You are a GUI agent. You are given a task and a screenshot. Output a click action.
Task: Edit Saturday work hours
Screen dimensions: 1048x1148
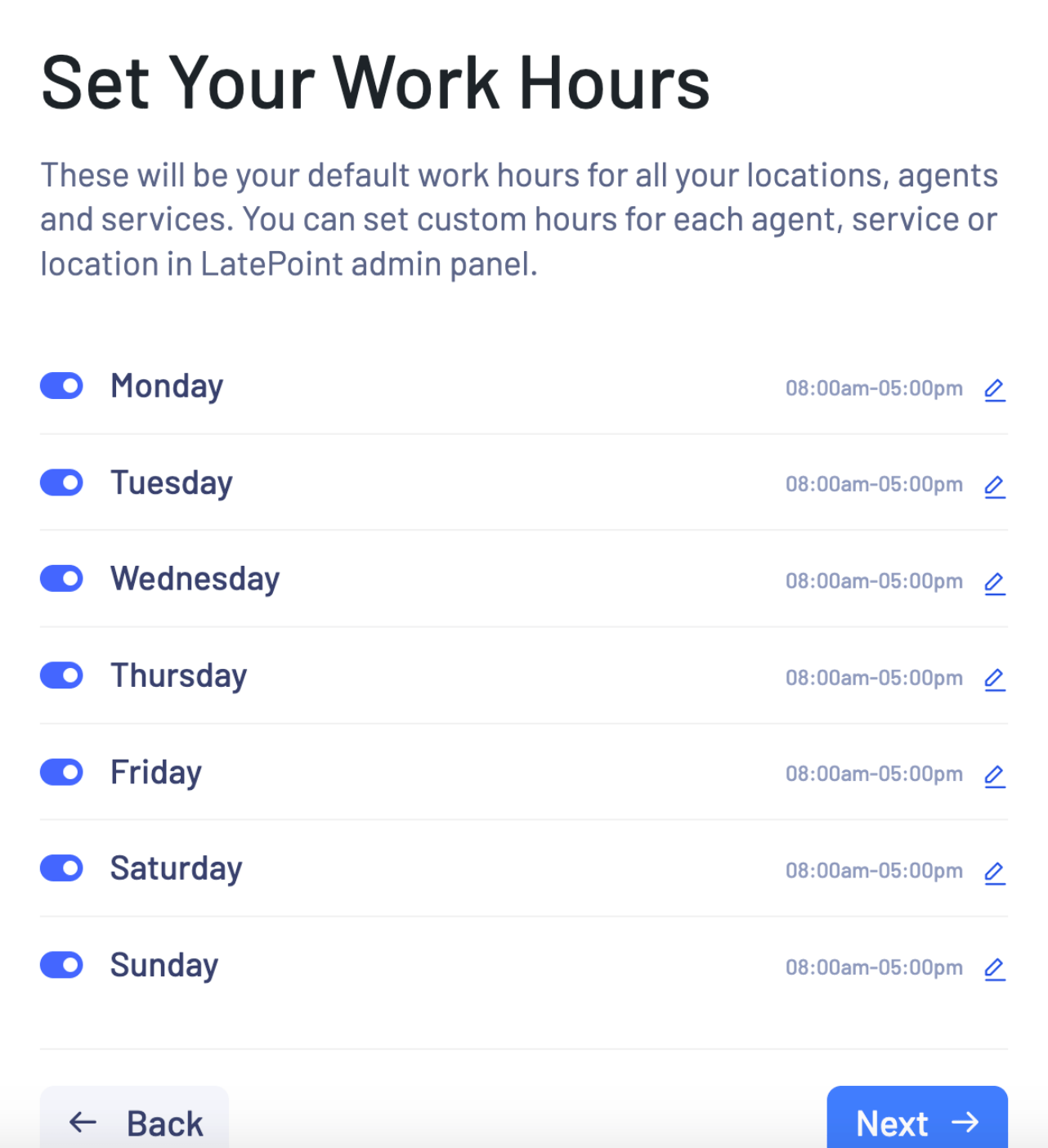click(994, 872)
